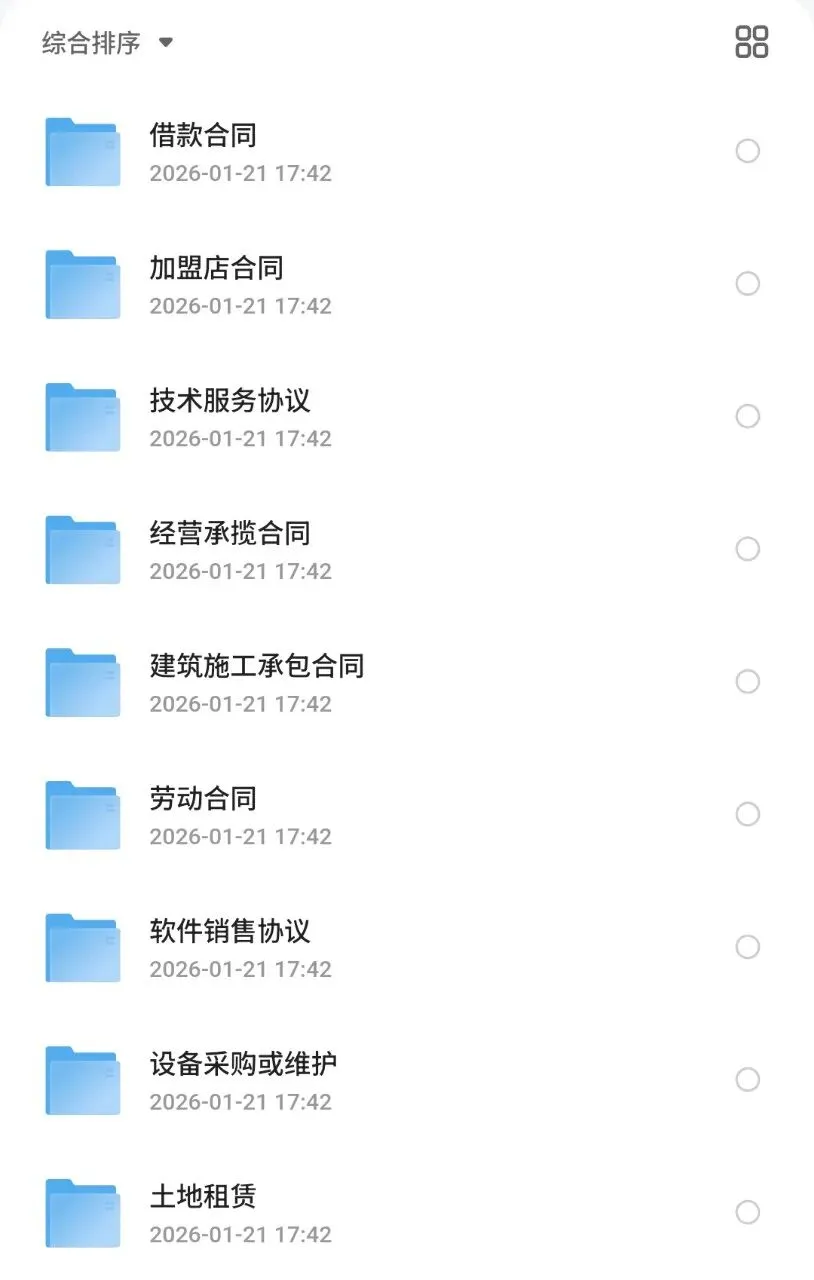Image resolution: width=814 pixels, height=1280 pixels.
Task: Tap the selection circle for 软件销售协议
Action: click(747, 947)
